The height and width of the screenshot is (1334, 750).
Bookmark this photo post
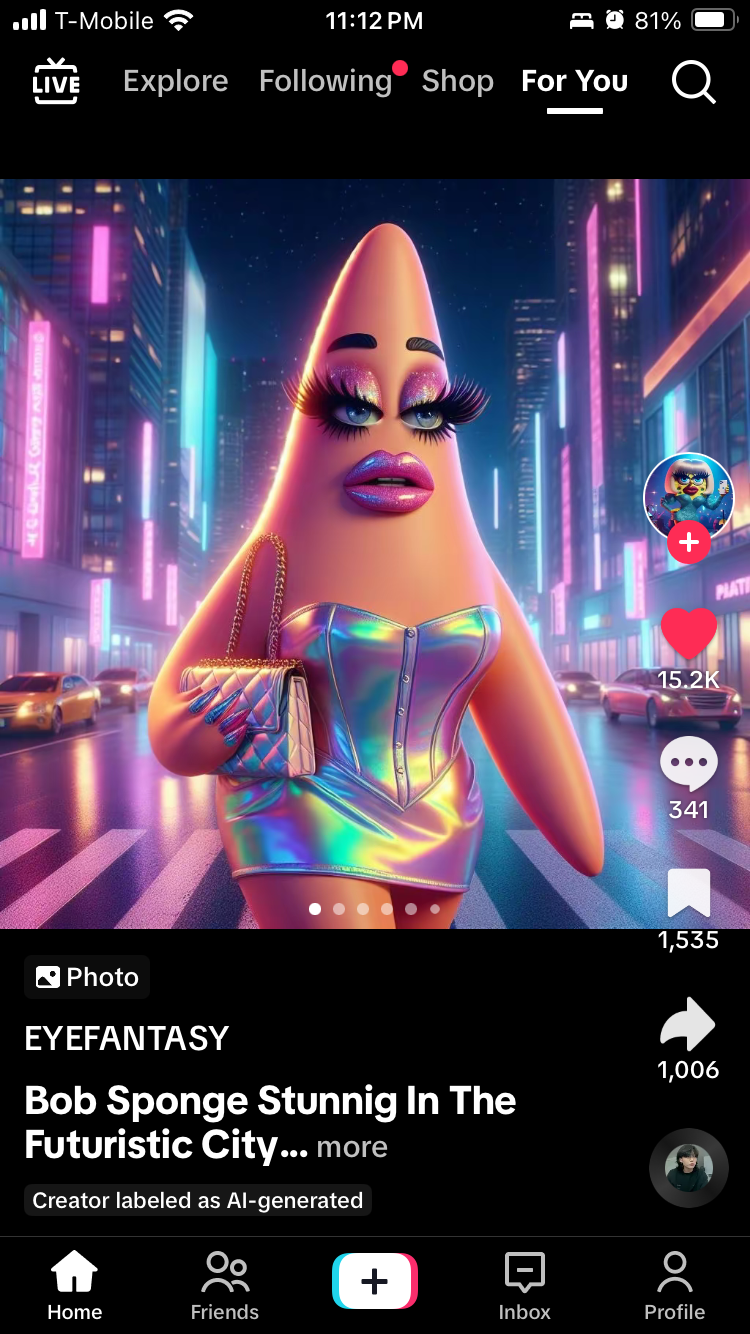689,893
